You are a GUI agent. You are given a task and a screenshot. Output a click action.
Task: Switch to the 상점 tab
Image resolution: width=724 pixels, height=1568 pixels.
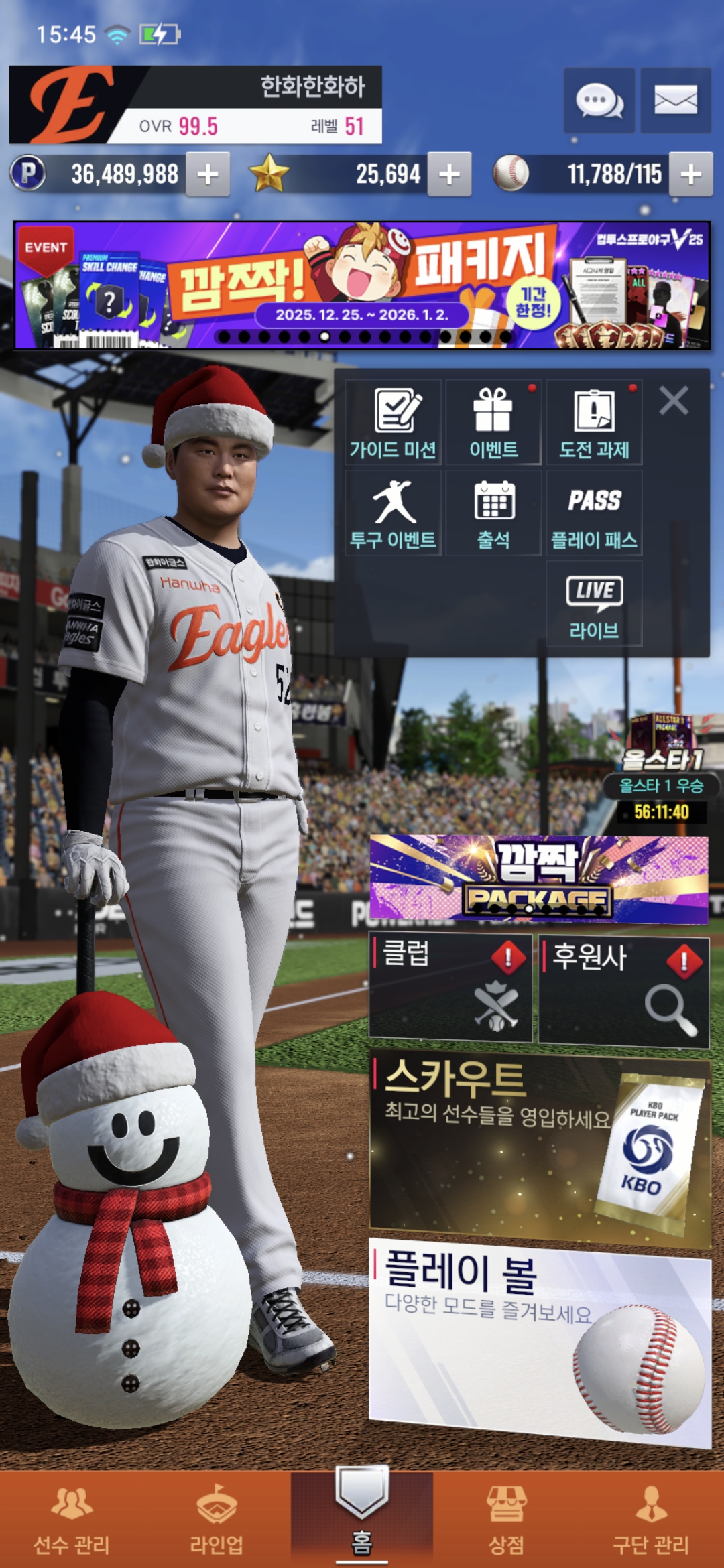[x=506, y=1521]
